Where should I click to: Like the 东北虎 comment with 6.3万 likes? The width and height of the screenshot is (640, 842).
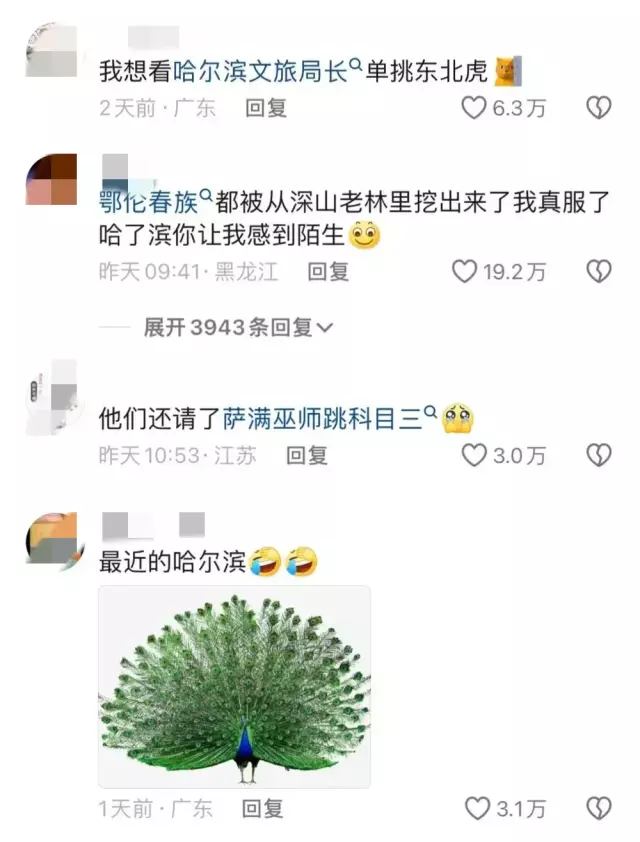click(474, 108)
